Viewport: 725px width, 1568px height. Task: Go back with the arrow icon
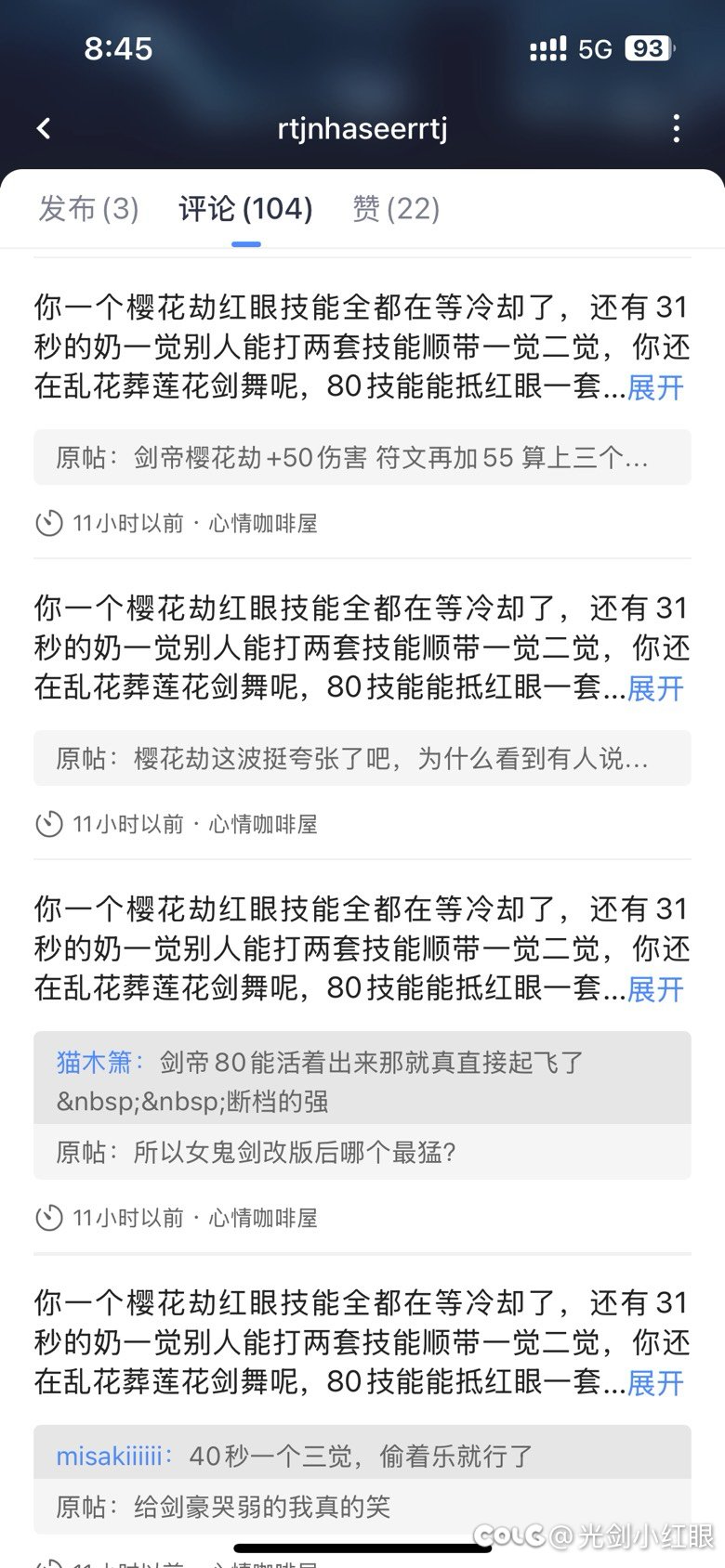(44, 128)
